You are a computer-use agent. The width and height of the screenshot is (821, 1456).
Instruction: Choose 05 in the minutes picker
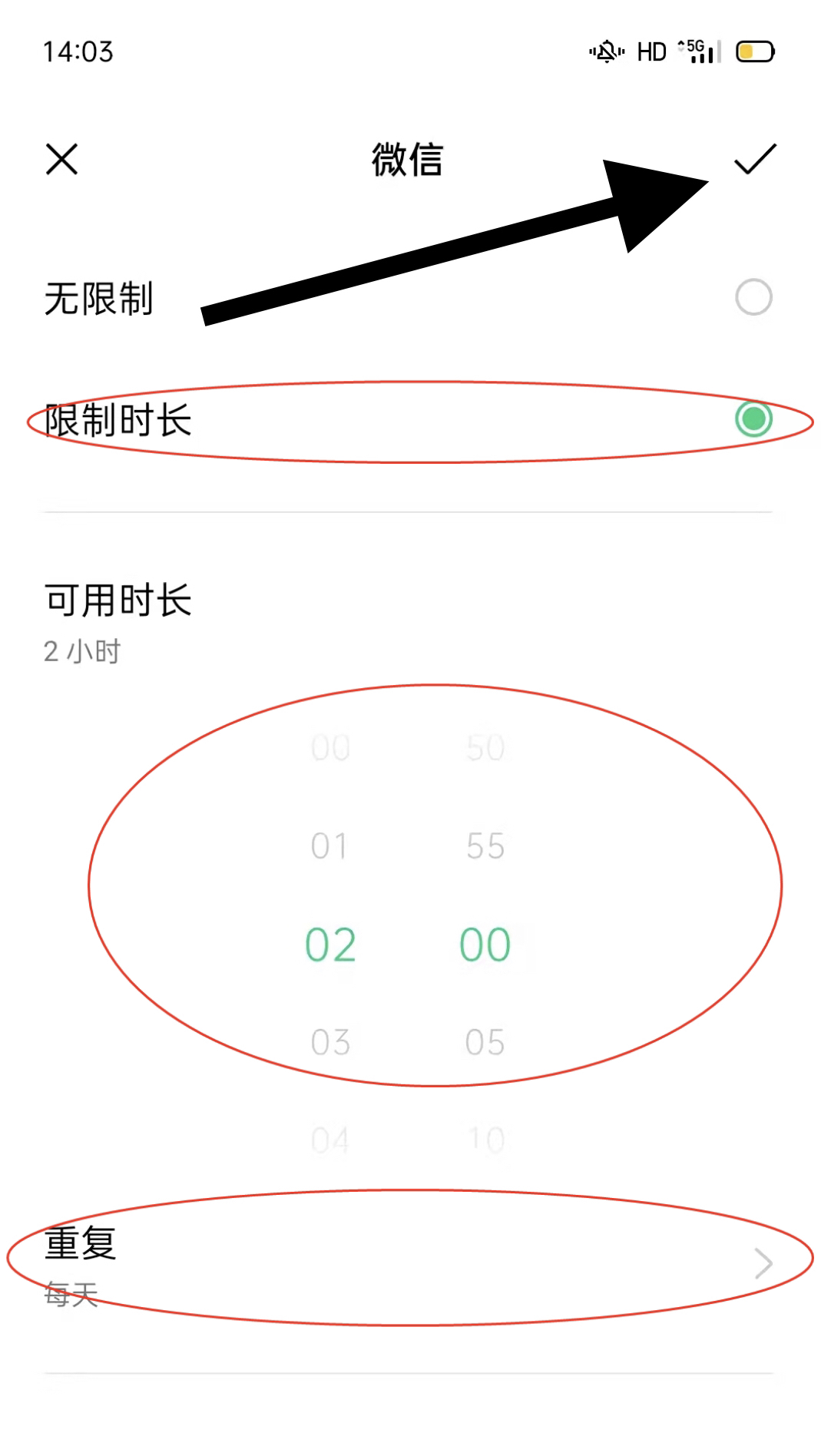click(485, 1043)
